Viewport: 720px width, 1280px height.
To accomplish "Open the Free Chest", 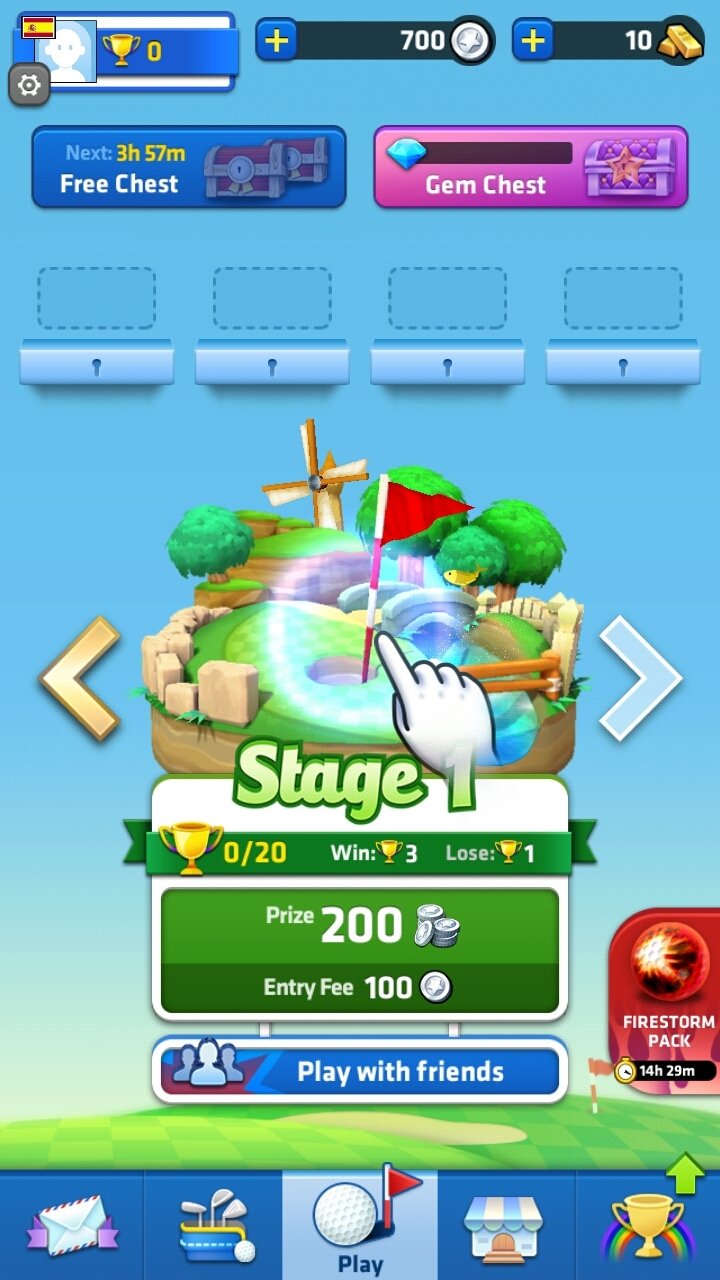I will coord(189,167).
